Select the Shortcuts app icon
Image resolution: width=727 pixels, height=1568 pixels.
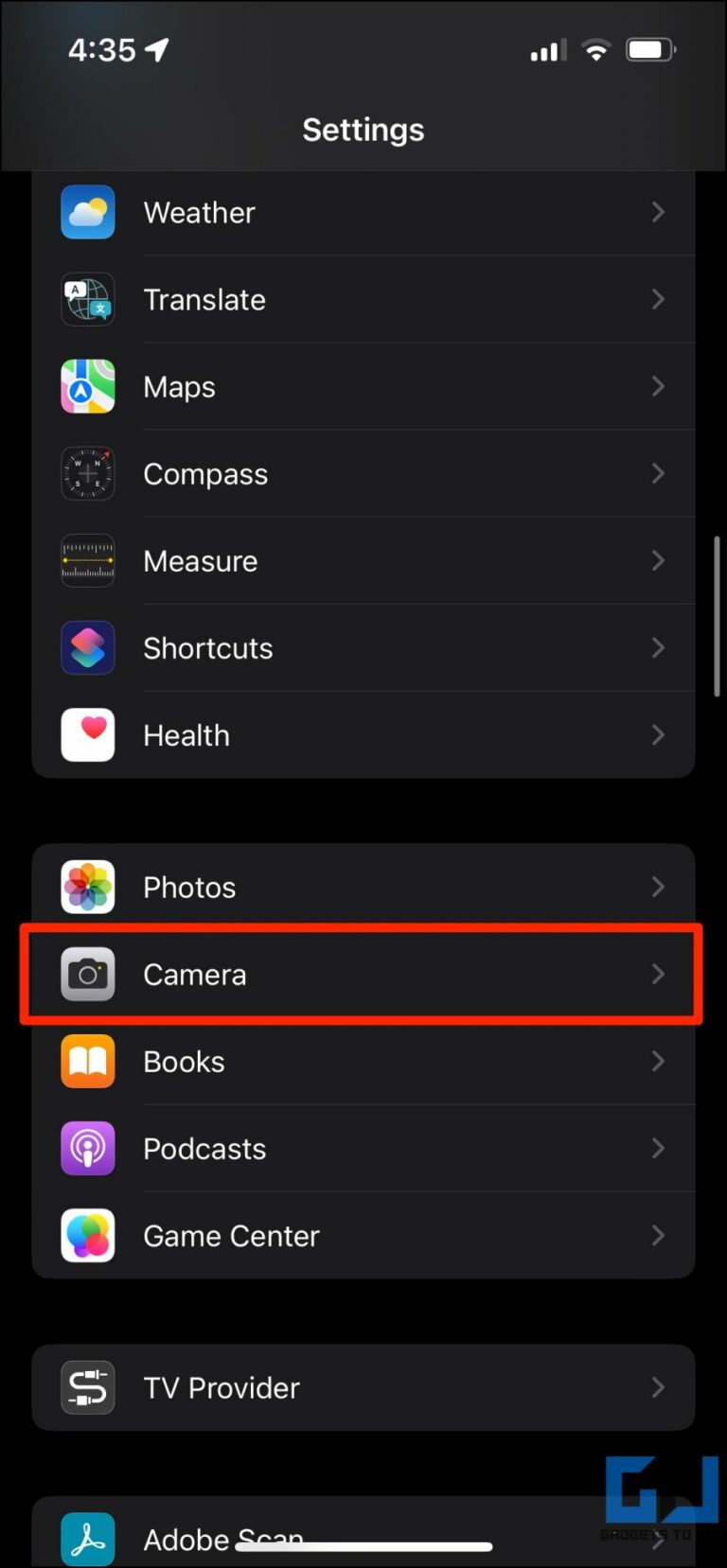coord(87,647)
